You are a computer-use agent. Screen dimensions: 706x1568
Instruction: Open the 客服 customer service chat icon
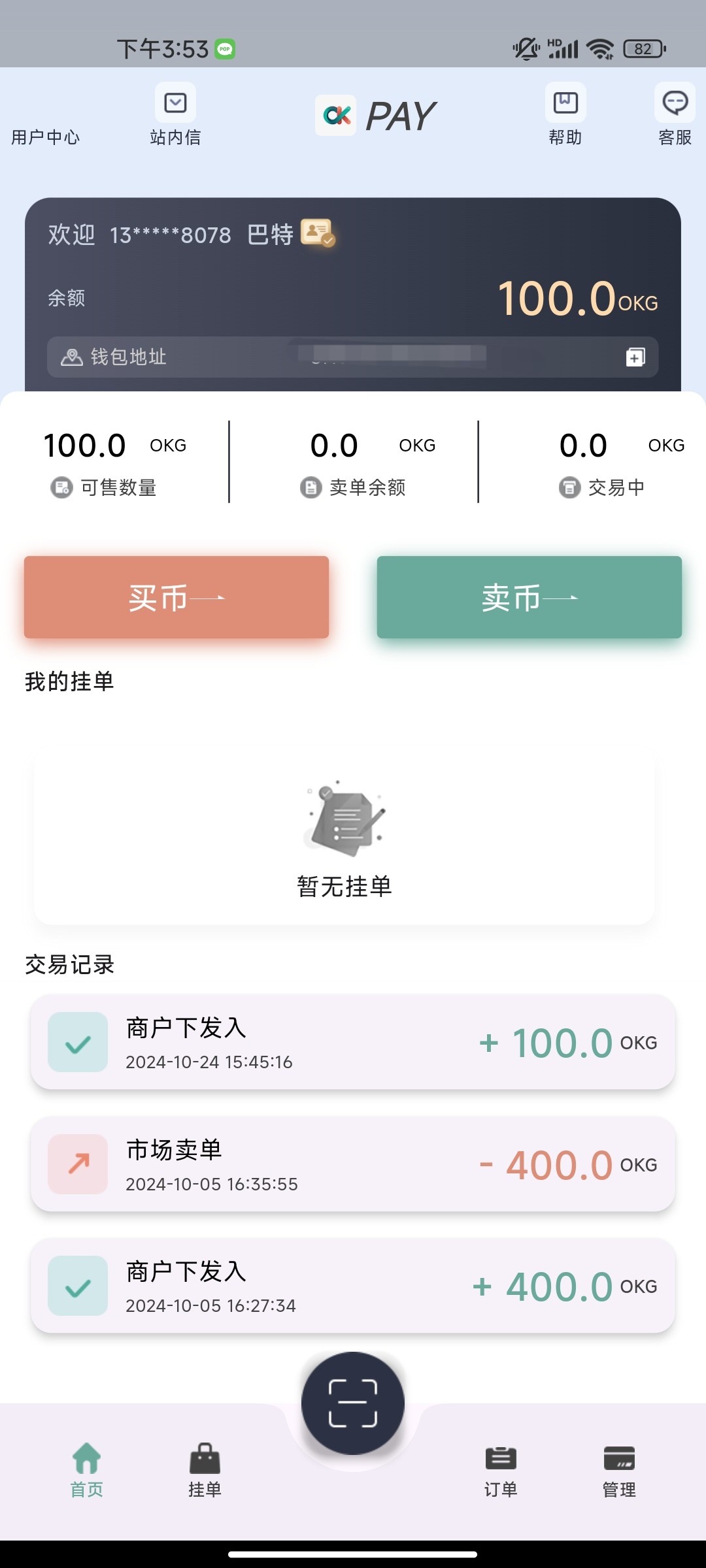(674, 103)
